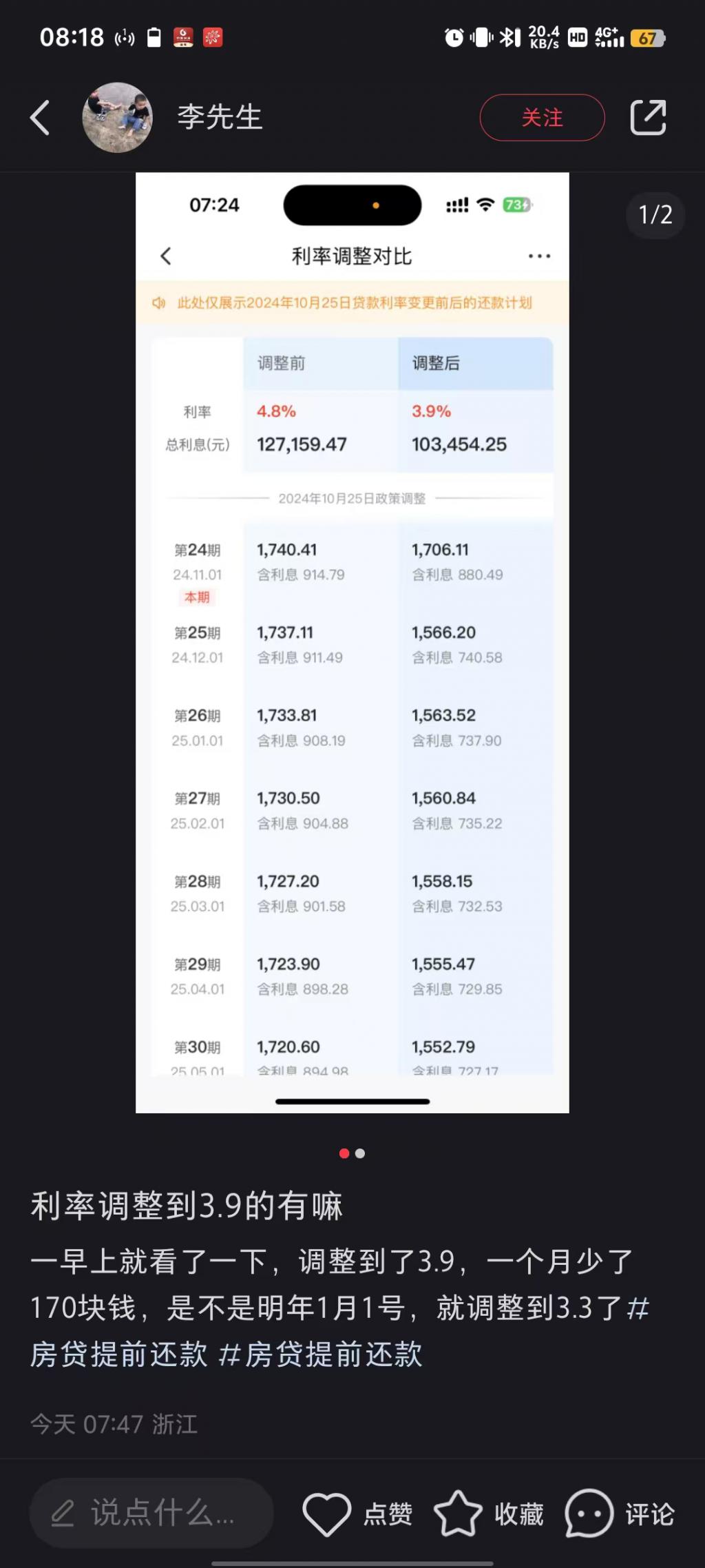
Task: Open the #房贷提前还款 hashtag
Action: pos(319,1354)
